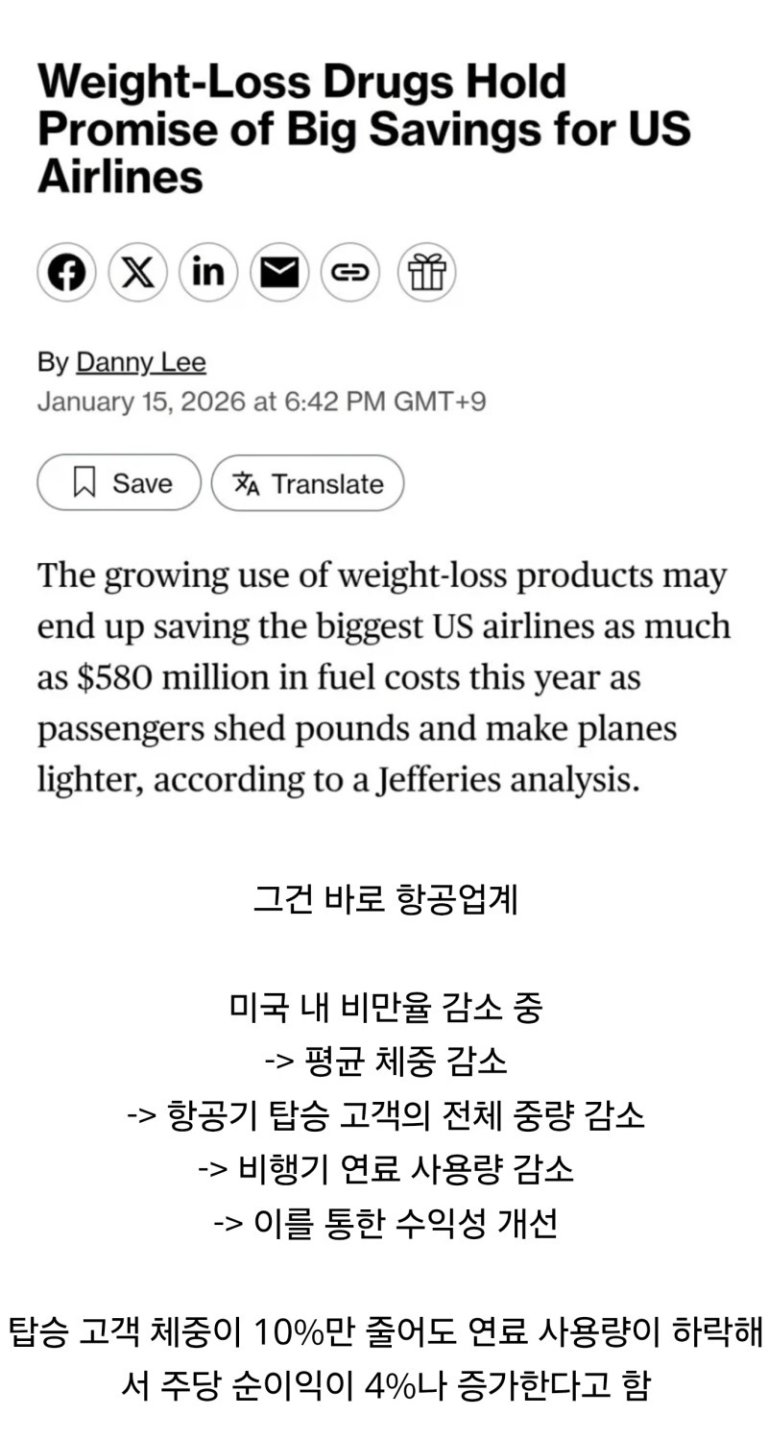The width and height of the screenshot is (768, 1440).
Task: Click the Jefferies analysis paragraph
Action: coord(384,675)
